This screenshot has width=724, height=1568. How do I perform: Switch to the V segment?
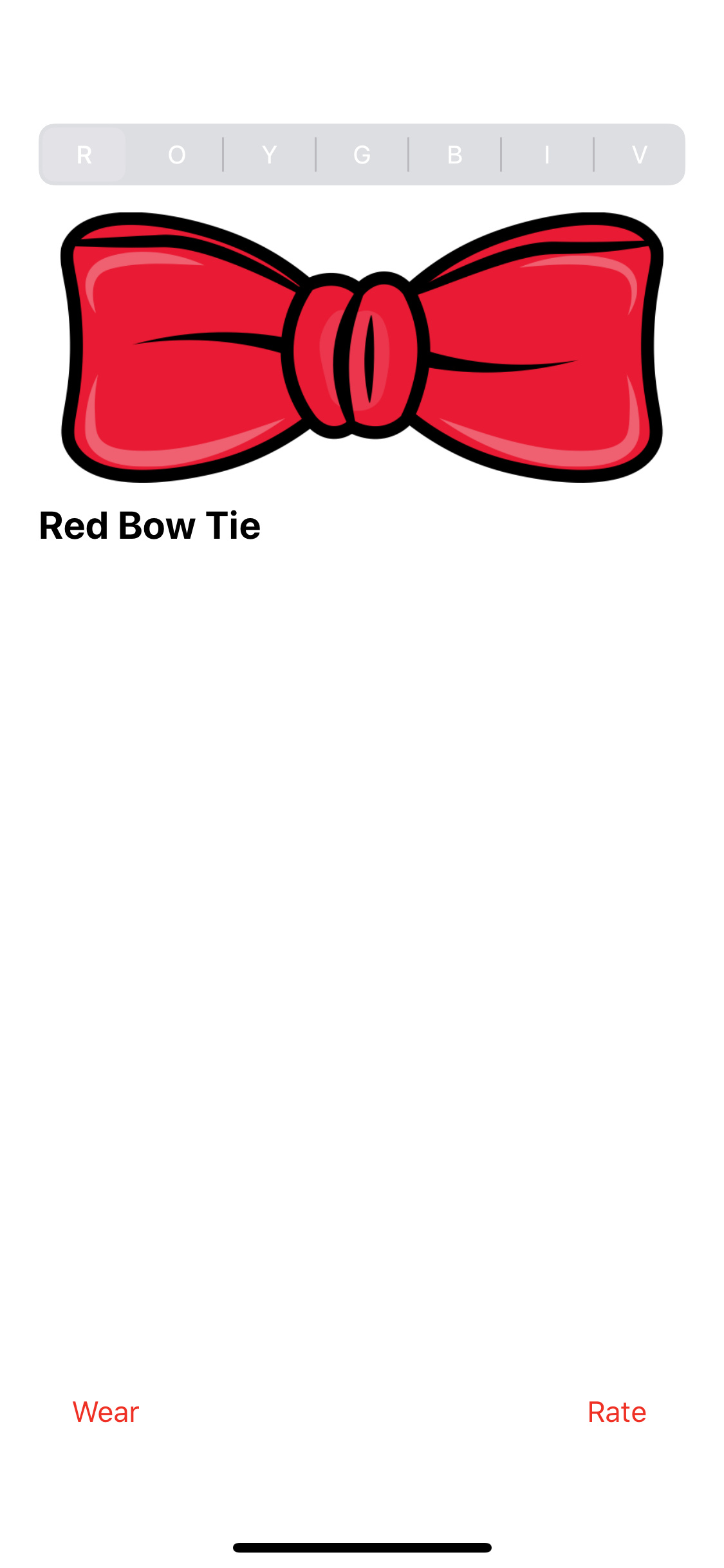click(639, 154)
